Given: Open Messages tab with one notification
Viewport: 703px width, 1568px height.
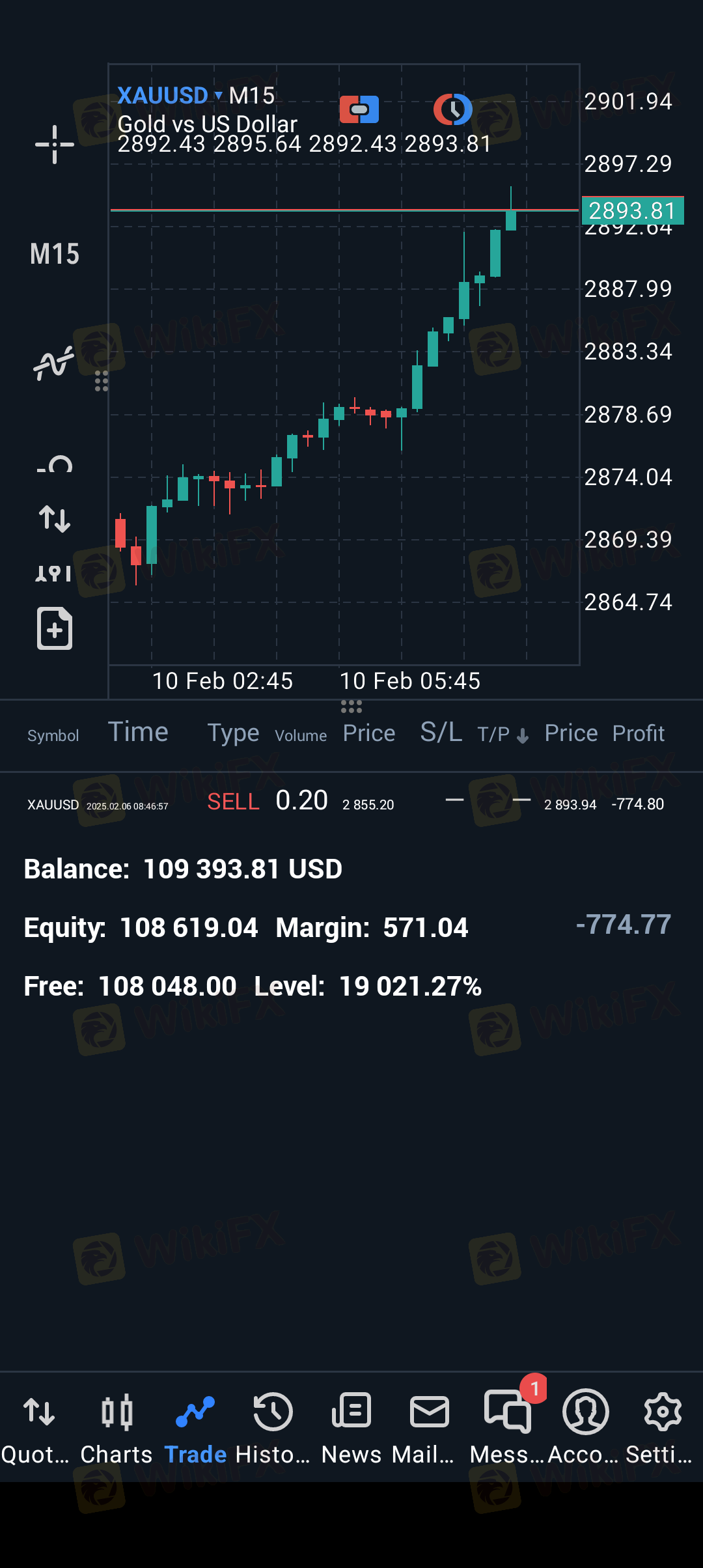Looking at the screenshot, I should click(x=507, y=1427).
